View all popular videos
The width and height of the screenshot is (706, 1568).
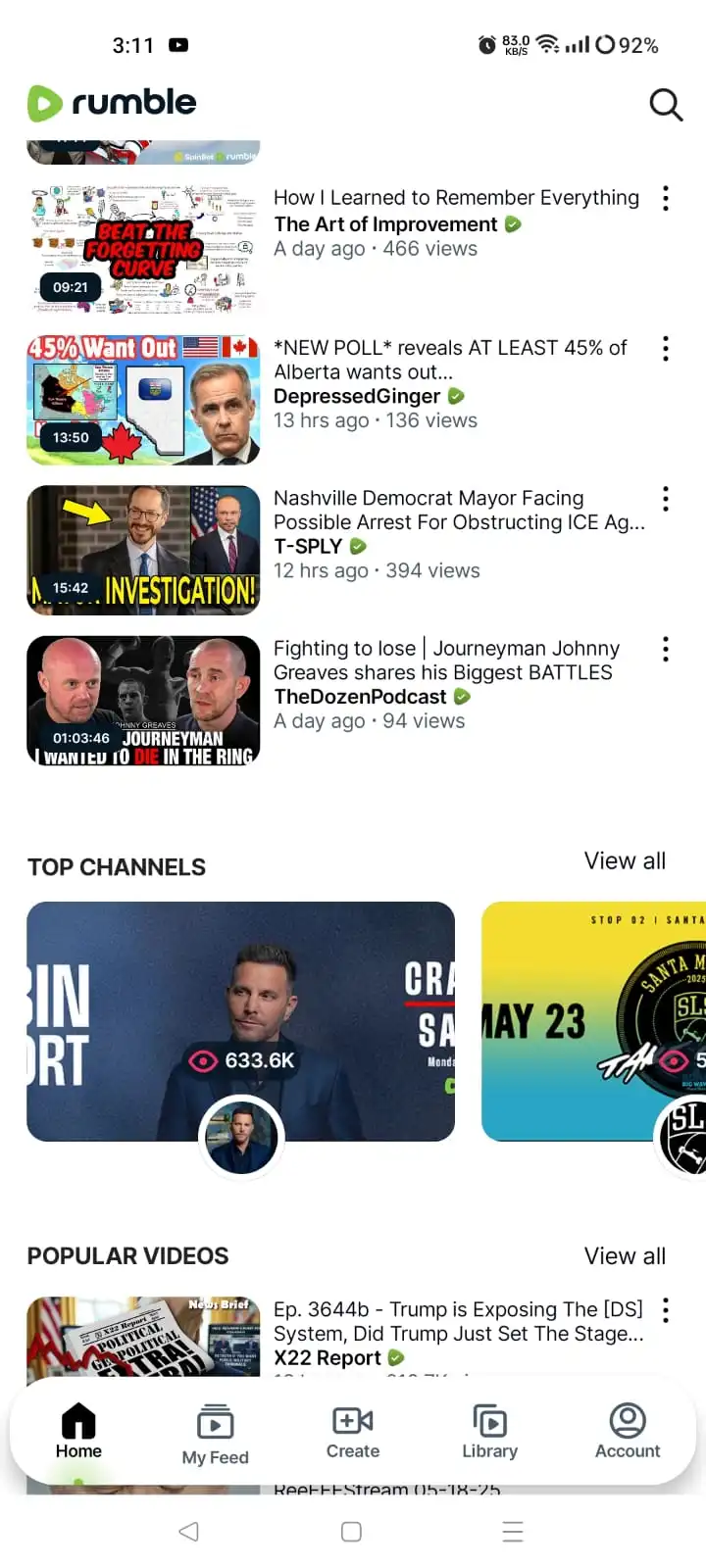625,1255
